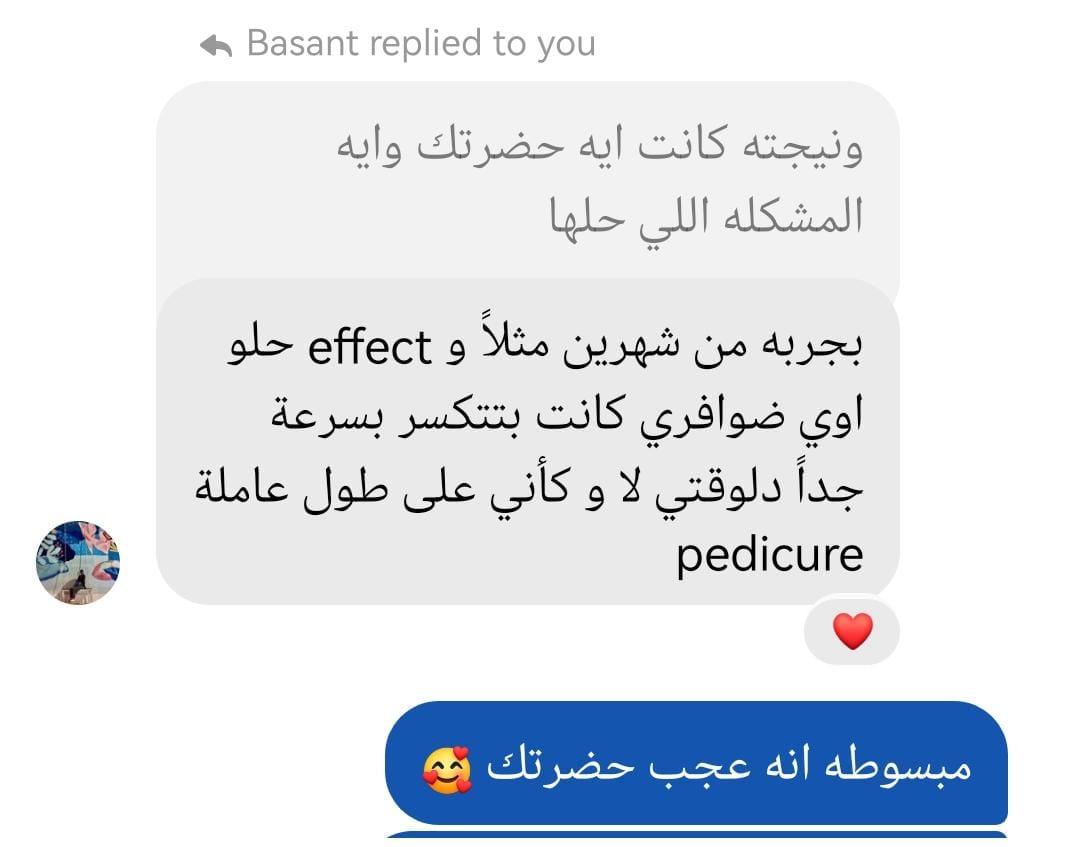Screen dimensions: 1080x847
Task: Open Basant's profile picture avatar
Action: [x=78, y=563]
